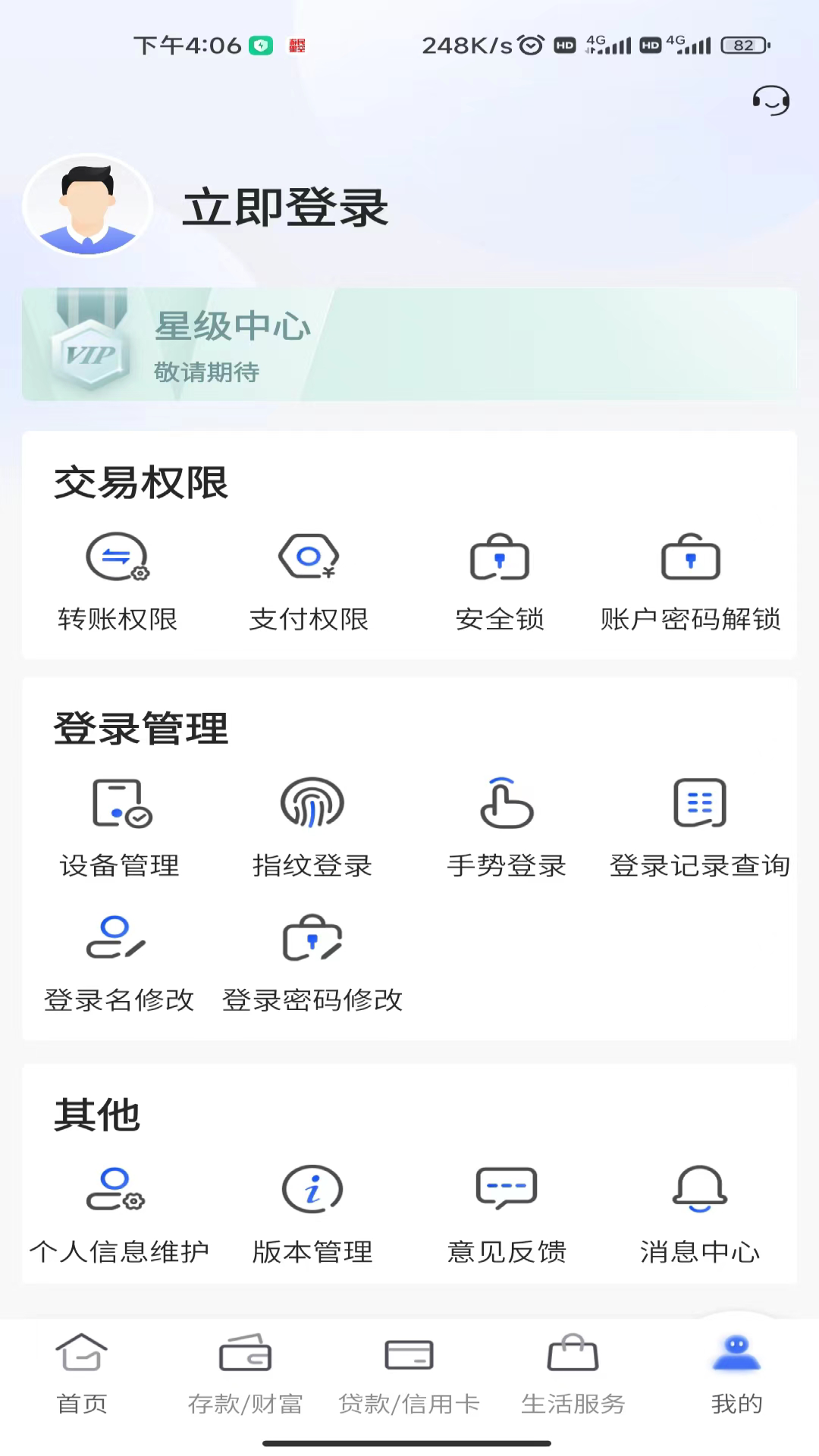The height and width of the screenshot is (1456, 819).
Task: Tap 立即登录 to log in
Action: tap(285, 207)
